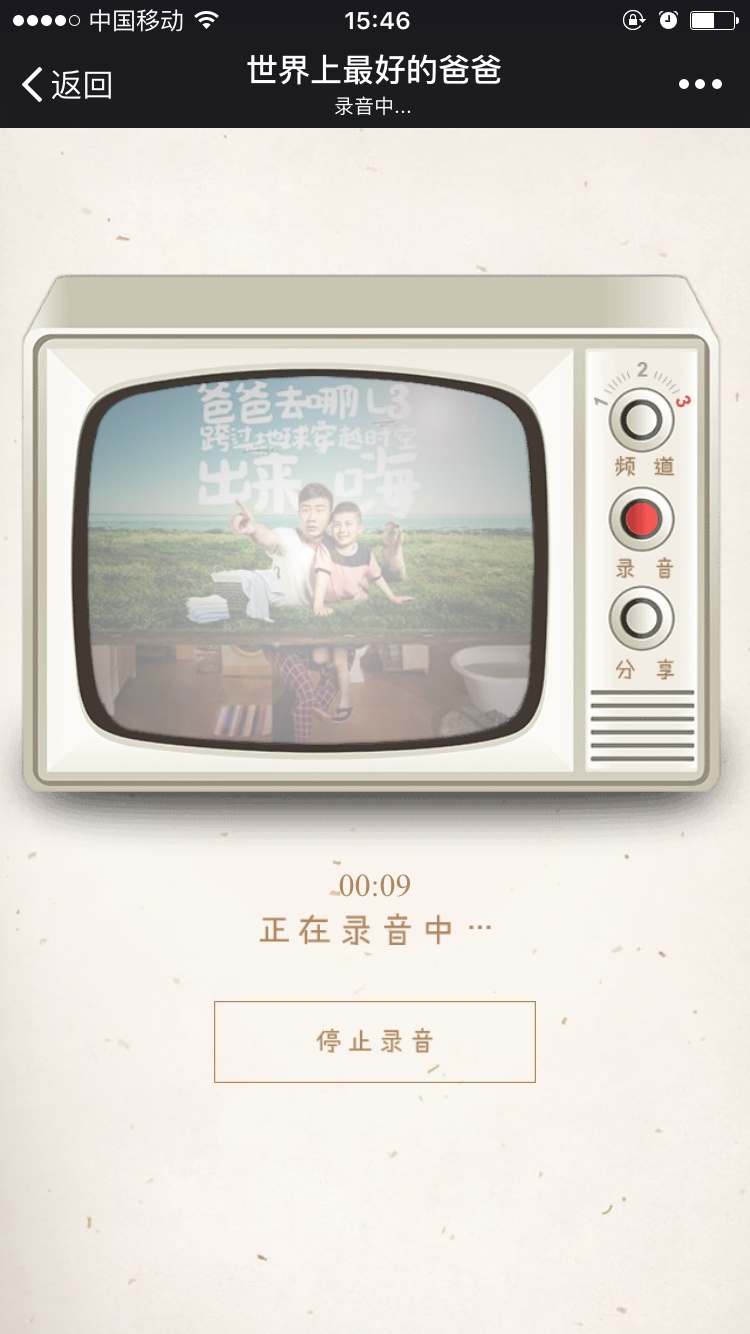Go back using the 返回 button
This screenshot has width=750, height=1334.
[67, 85]
